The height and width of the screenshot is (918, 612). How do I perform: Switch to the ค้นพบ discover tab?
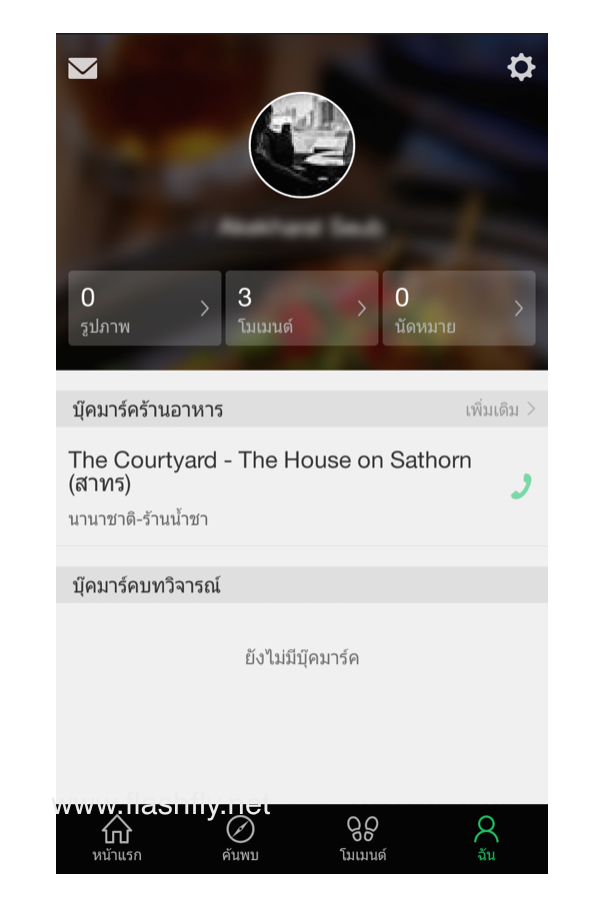240,838
